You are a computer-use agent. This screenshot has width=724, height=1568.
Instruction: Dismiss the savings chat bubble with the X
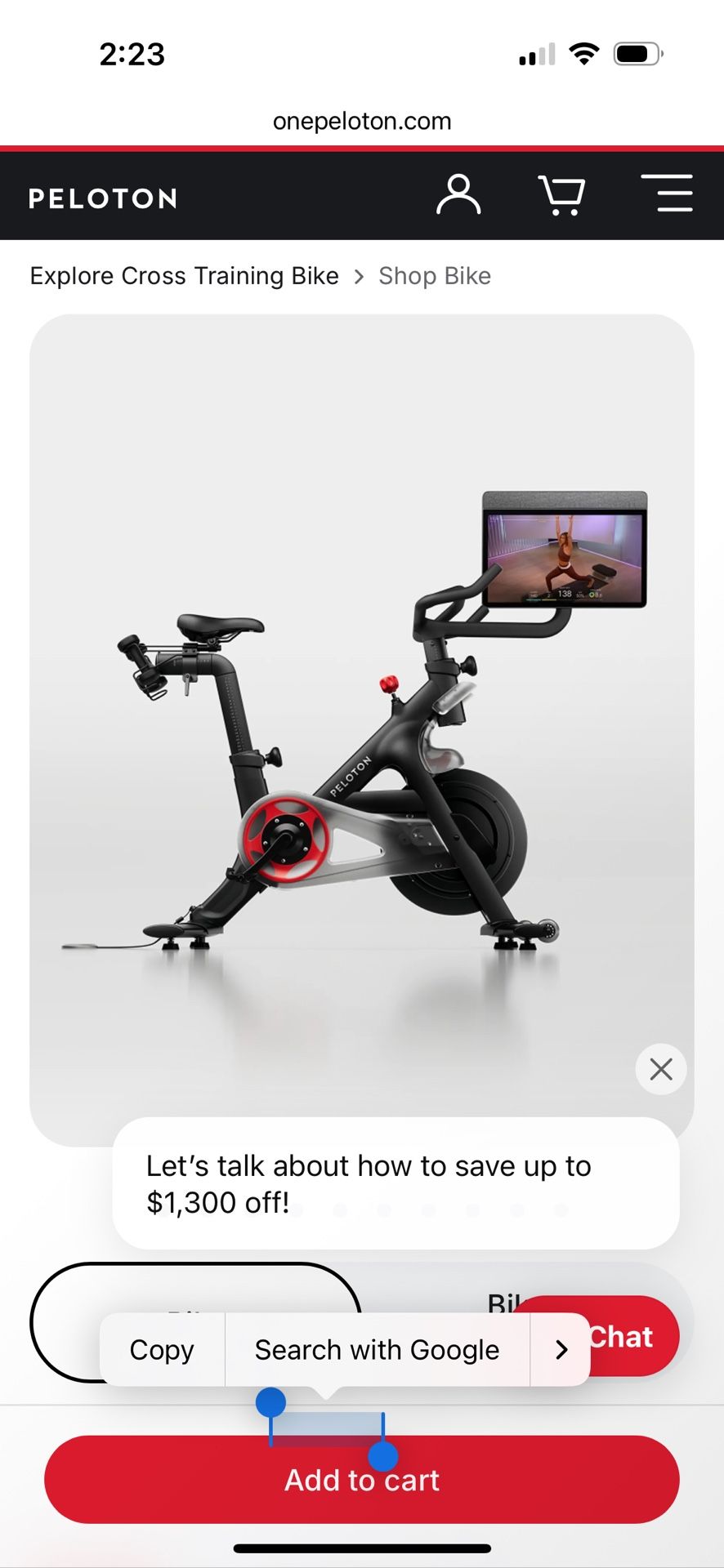coord(661,1069)
